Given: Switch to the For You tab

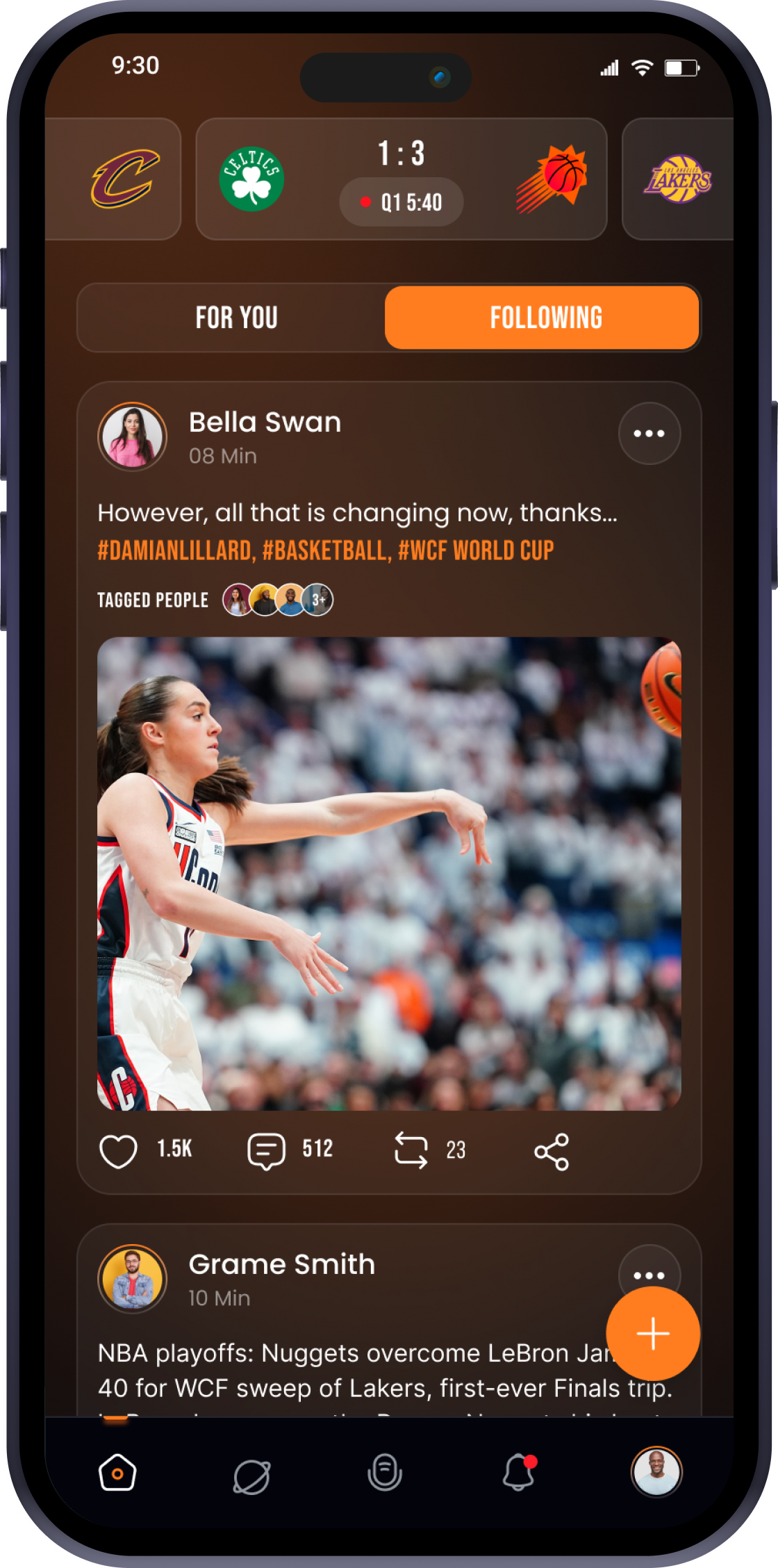Looking at the screenshot, I should [236, 318].
